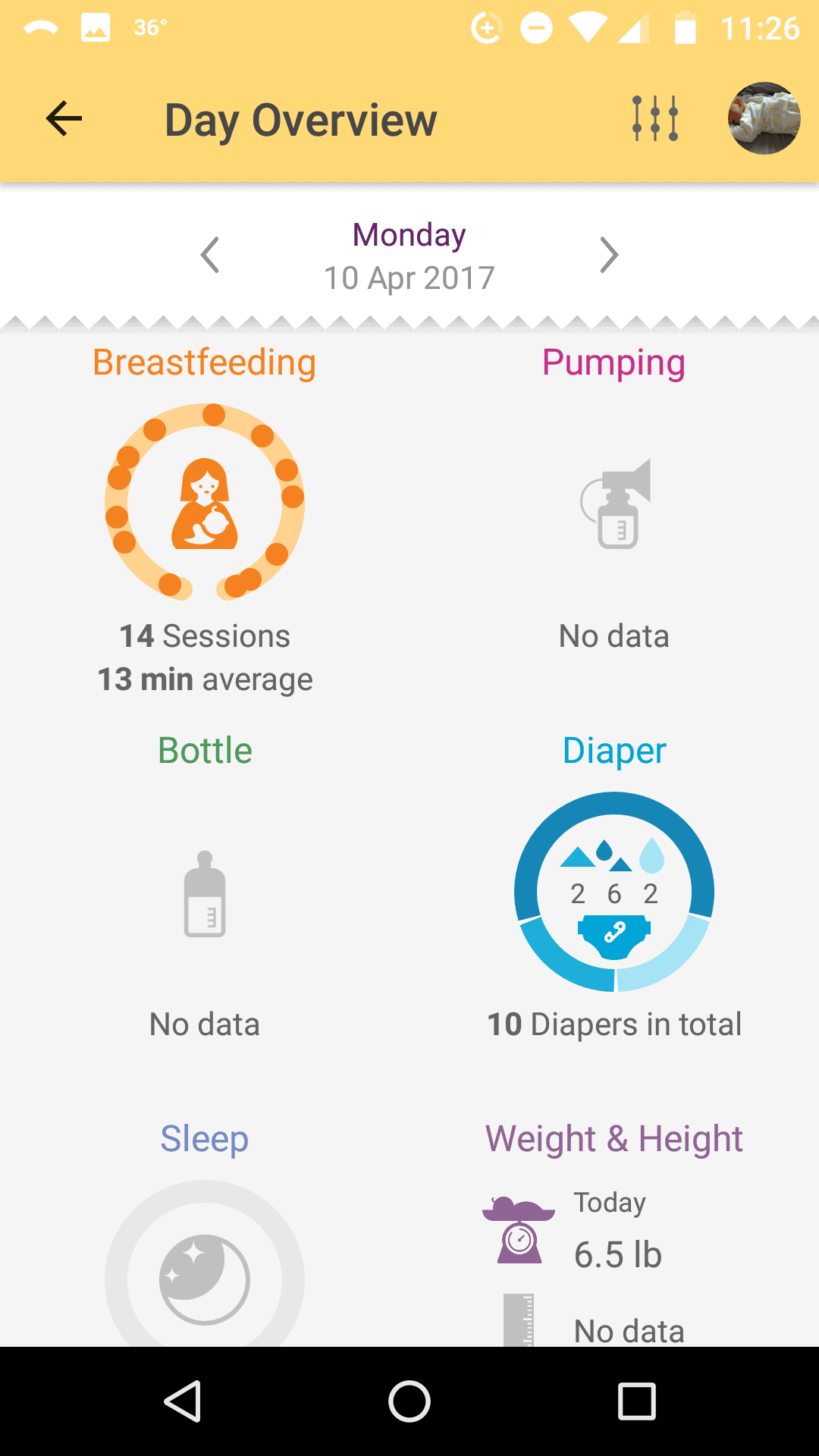This screenshot has height=1456, width=819.
Task: Open the filter sliders icon
Action: tap(654, 118)
